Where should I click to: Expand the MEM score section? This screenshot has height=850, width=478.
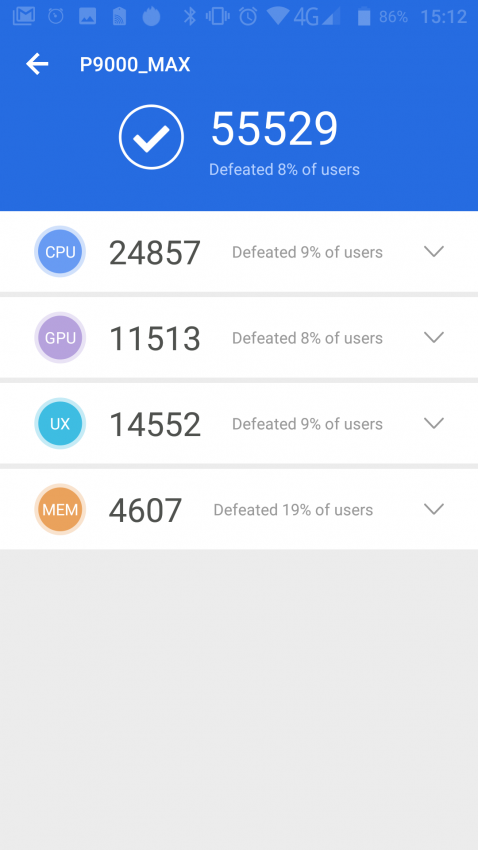coord(434,509)
